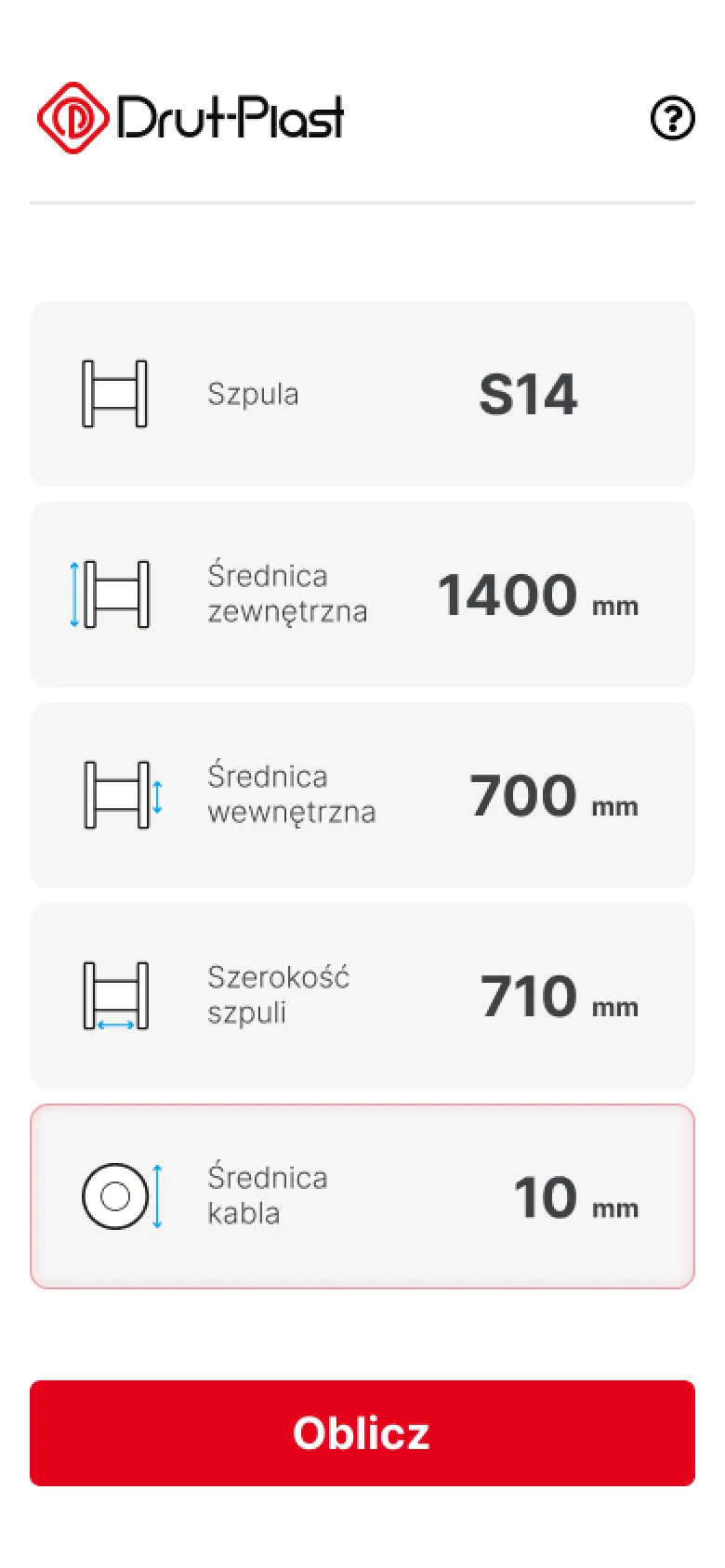The height and width of the screenshot is (1568, 725).
Task: Click the Średnica zewnętrzna label
Action: click(x=286, y=594)
